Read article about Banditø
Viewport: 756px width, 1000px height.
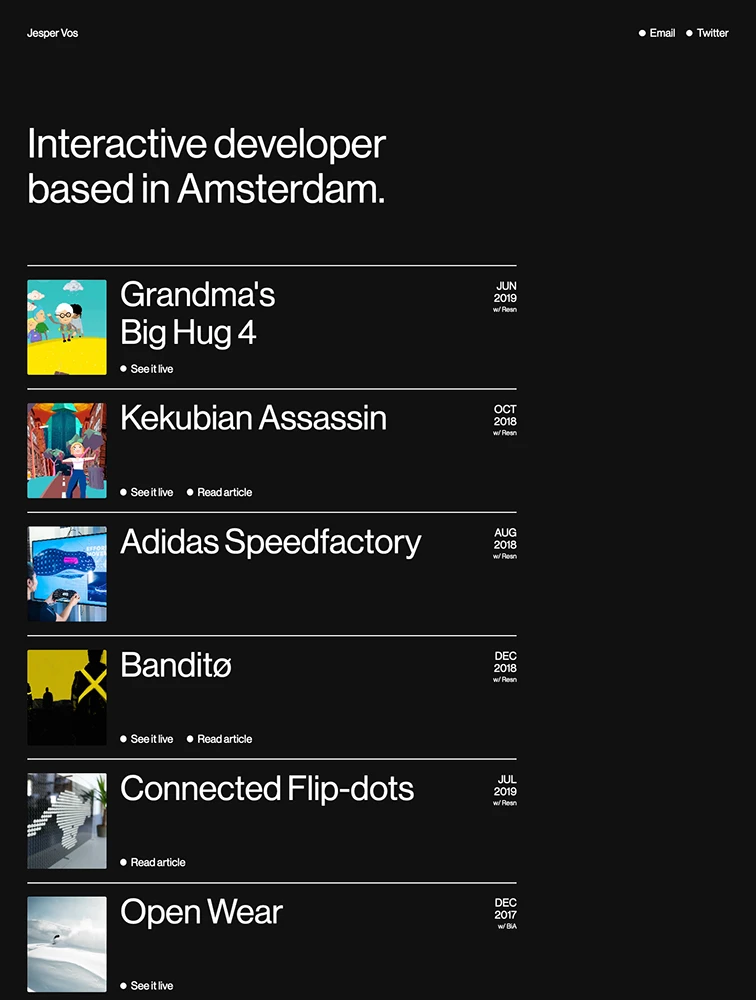click(224, 739)
